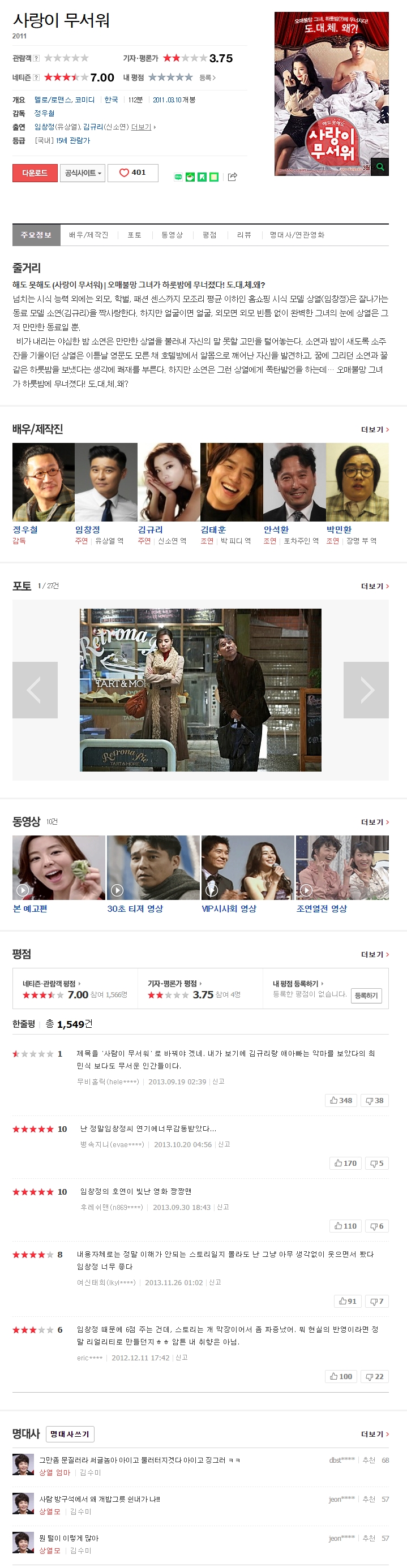Tap the red 다운로드 button

pos(35,173)
